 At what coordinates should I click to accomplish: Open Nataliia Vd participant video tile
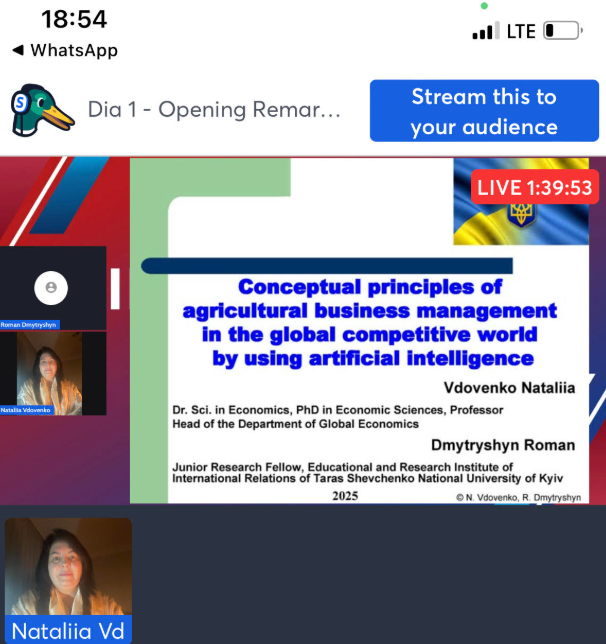pos(68,580)
